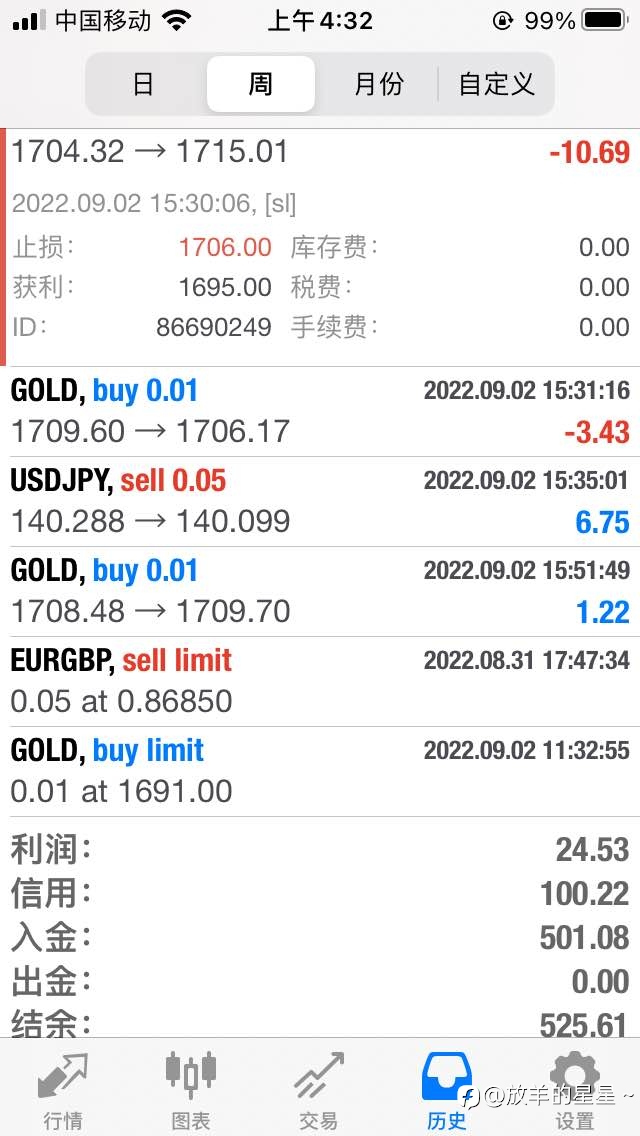Select the 周 week filter

[261, 84]
